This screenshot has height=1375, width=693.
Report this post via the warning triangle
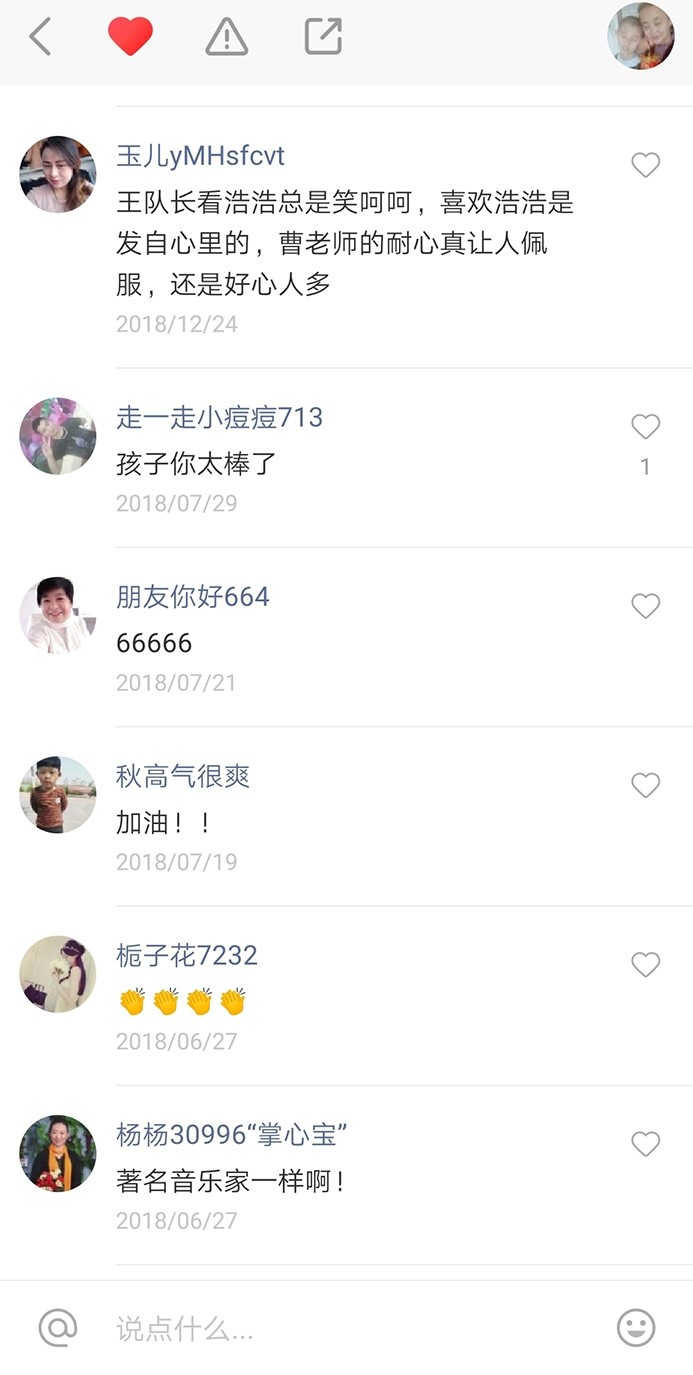[x=227, y=37]
